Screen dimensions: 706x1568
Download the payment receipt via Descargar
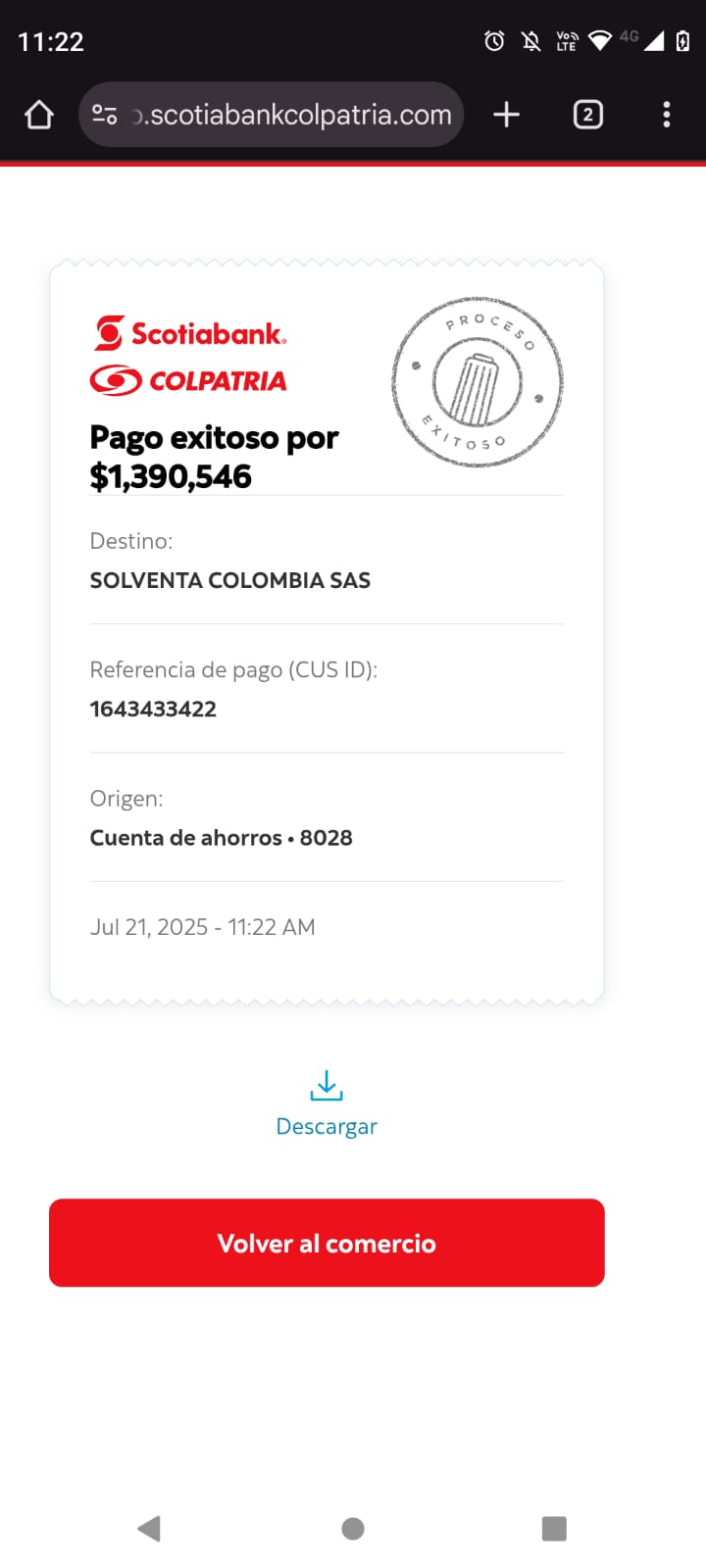(327, 1103)
